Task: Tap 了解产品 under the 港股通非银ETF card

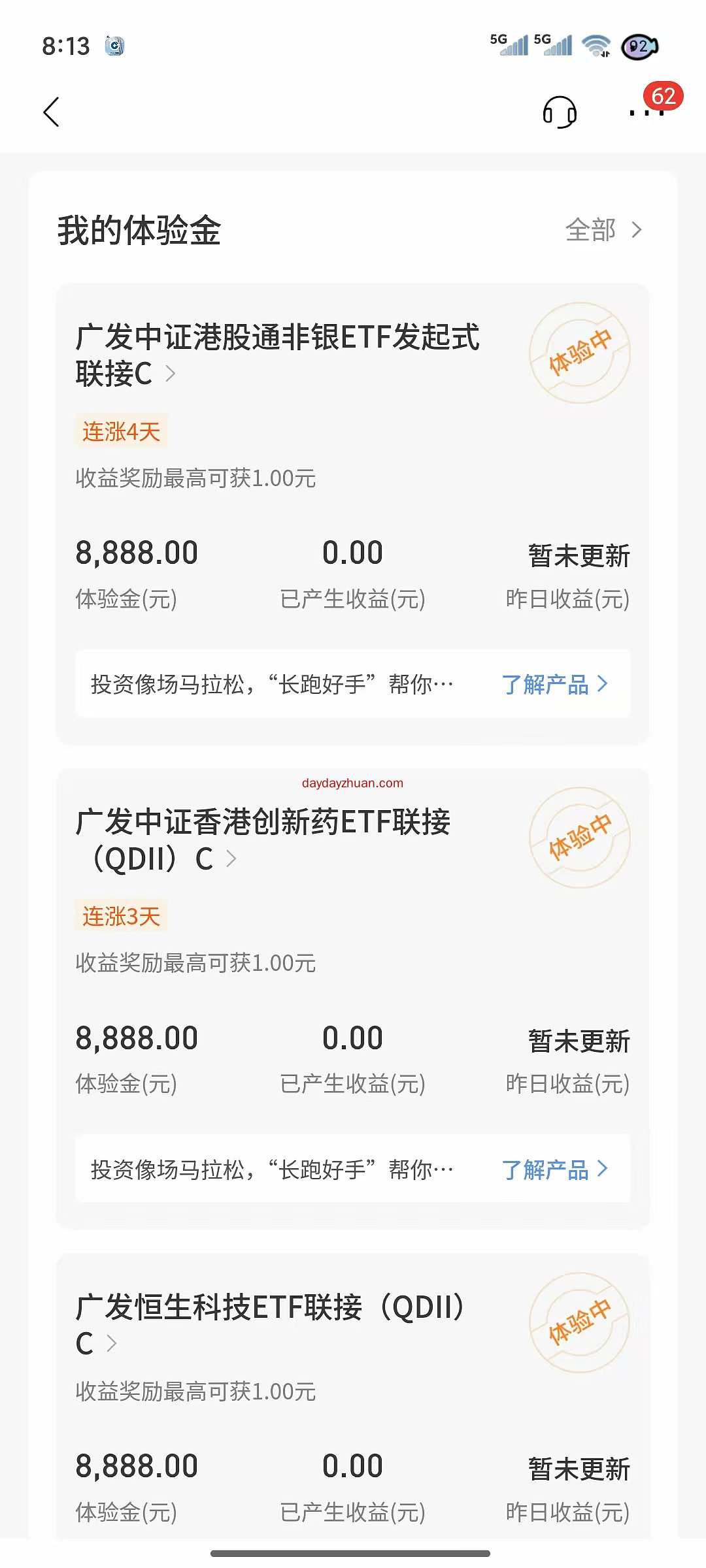Action: coord(554,685)
